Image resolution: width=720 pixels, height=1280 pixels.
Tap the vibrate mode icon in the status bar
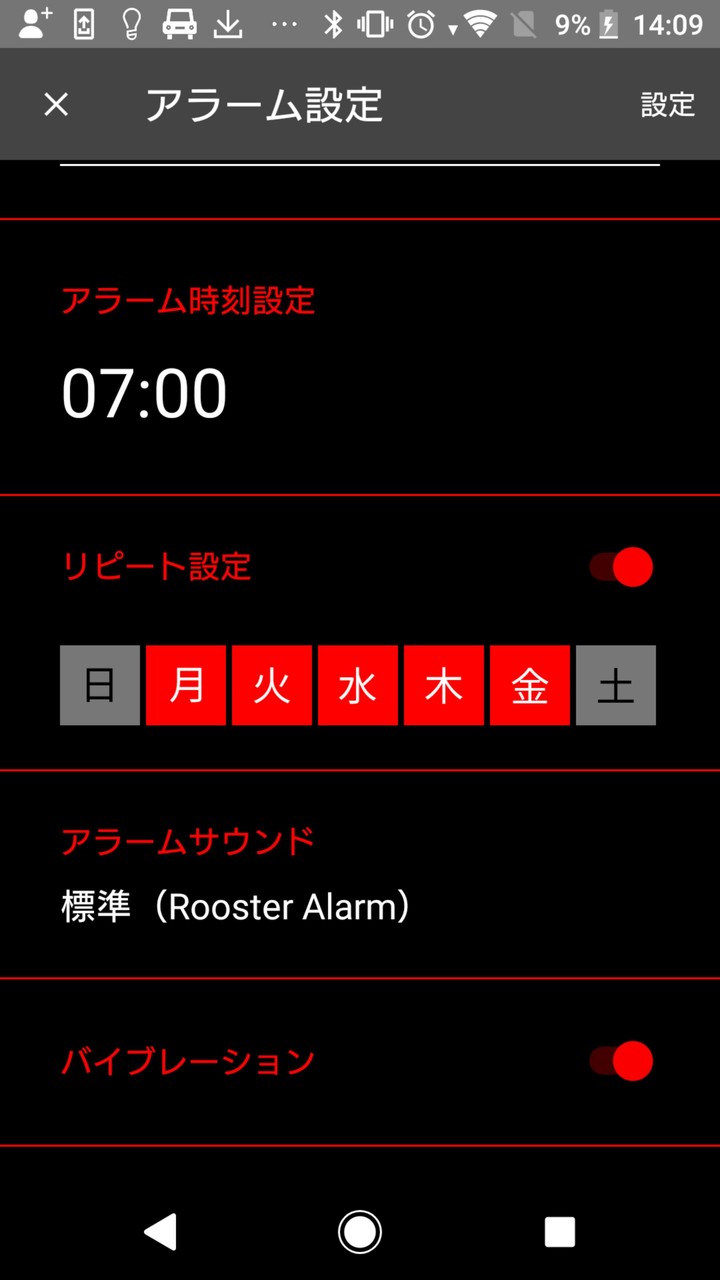tap(373, 22)
